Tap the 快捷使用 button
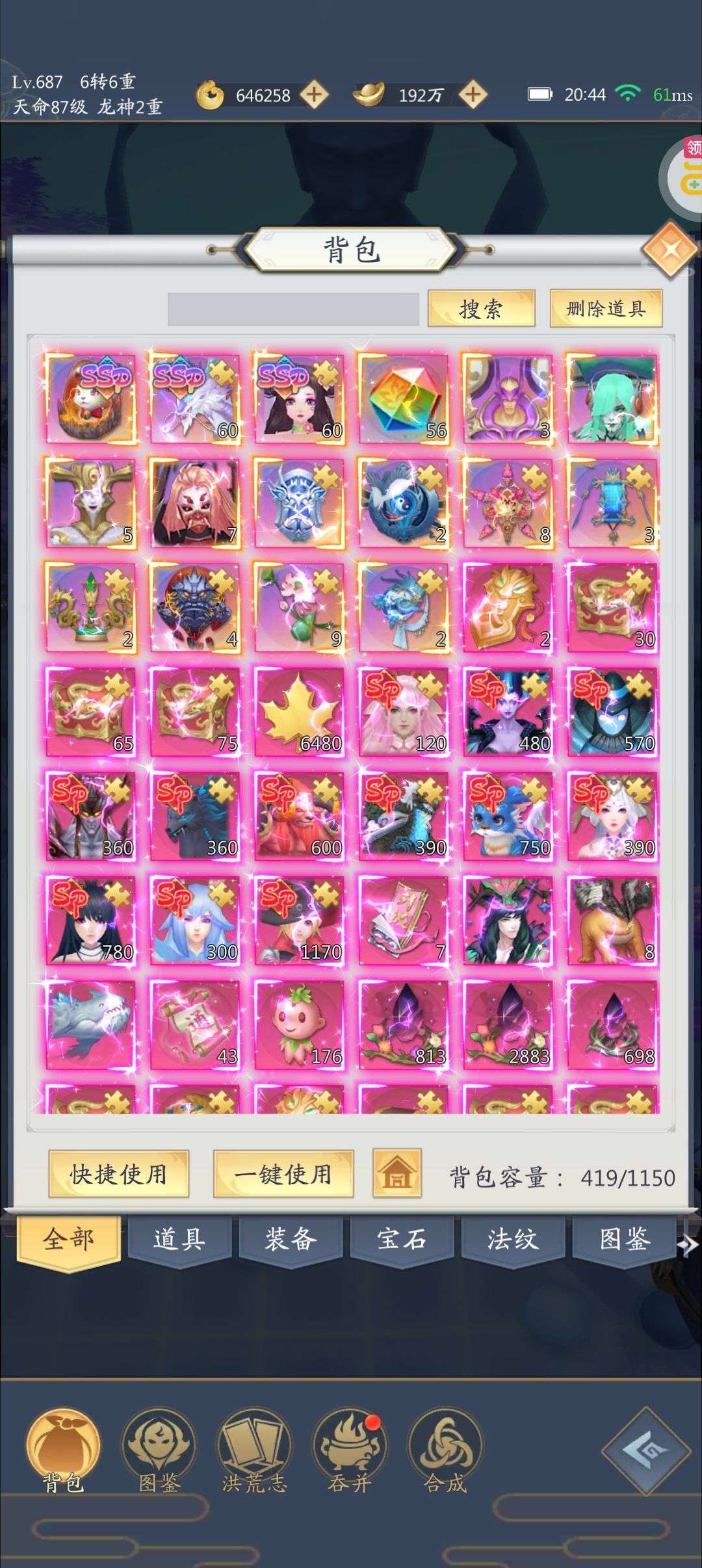 click(x=119, y=1174)
